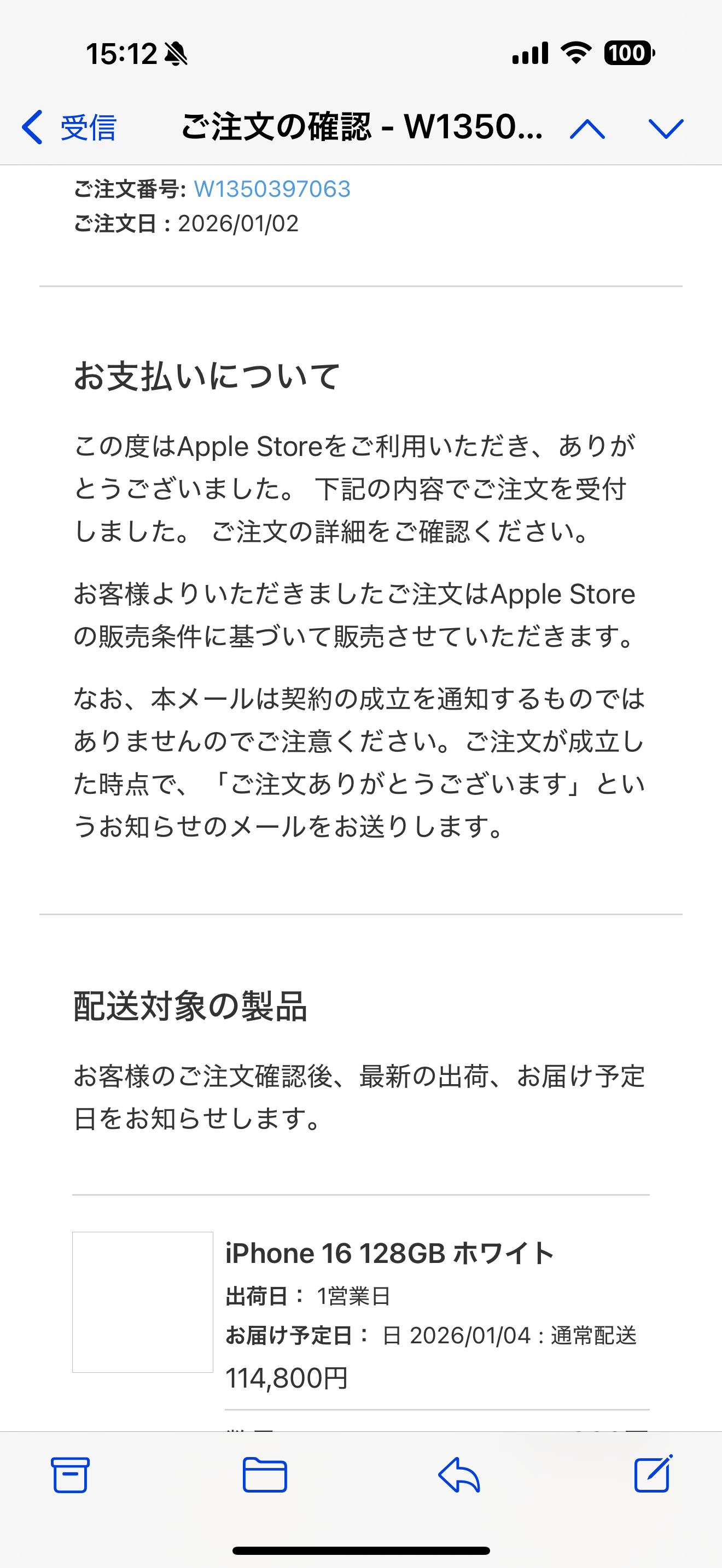
Task: Move this email to a folder
Action: click(265, 1475)
